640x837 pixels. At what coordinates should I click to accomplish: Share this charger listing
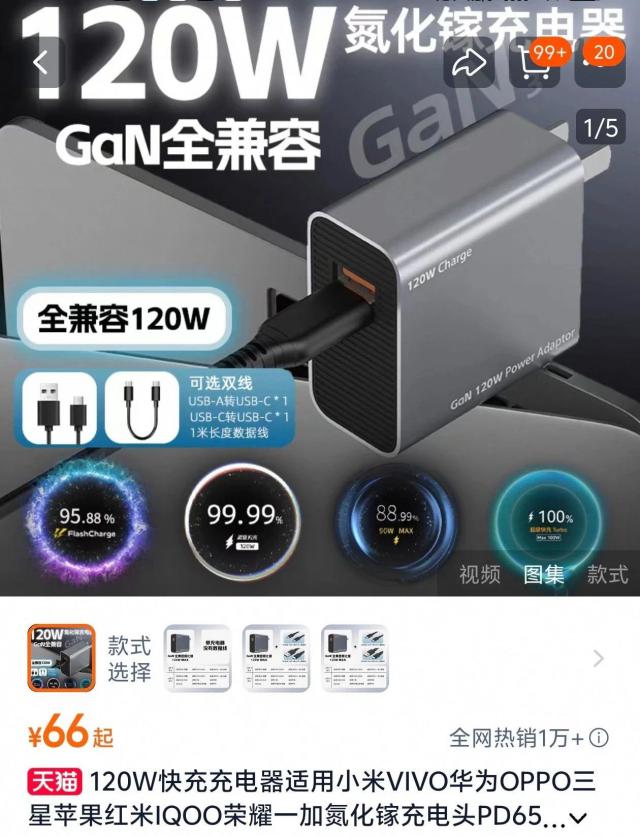469,64
